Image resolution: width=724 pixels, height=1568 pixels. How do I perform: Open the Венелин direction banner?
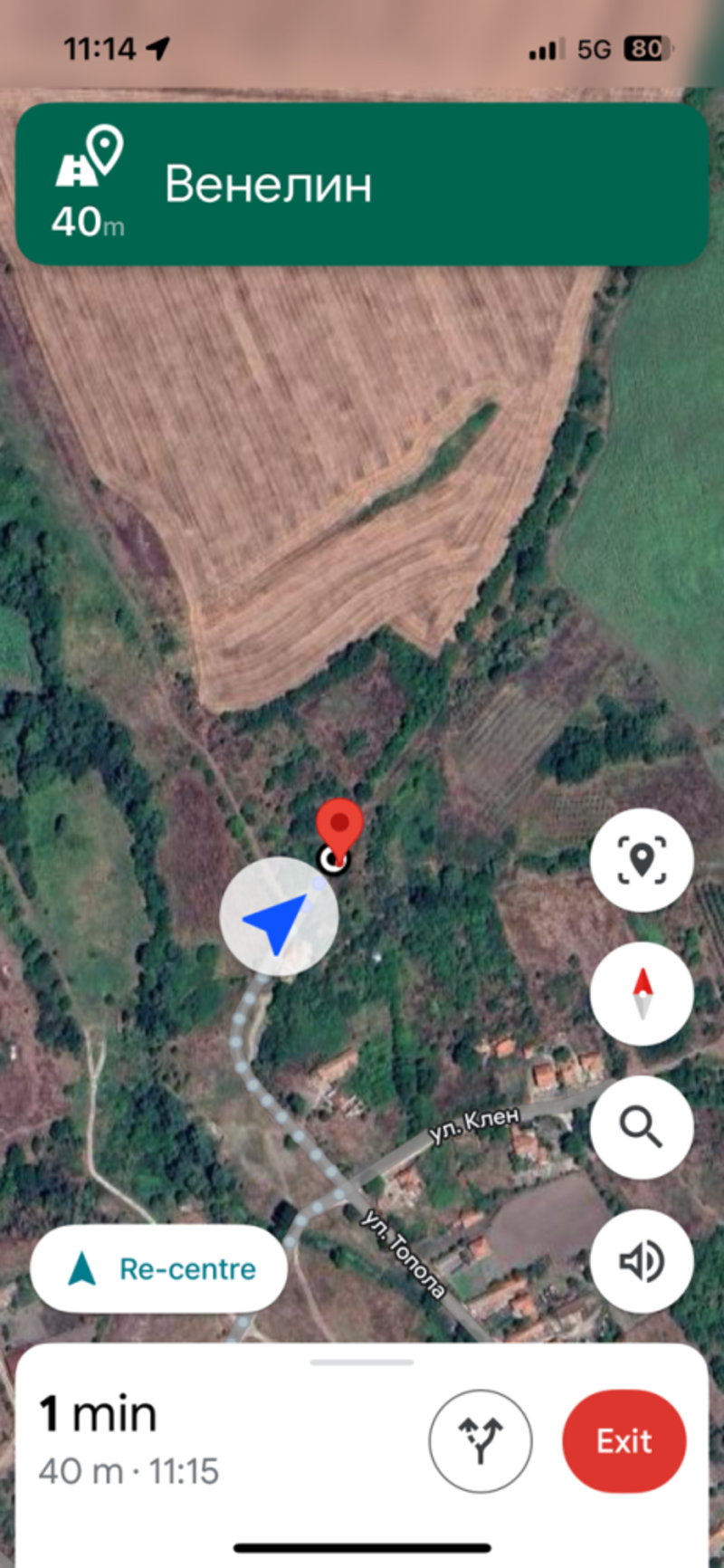[362, 184]
